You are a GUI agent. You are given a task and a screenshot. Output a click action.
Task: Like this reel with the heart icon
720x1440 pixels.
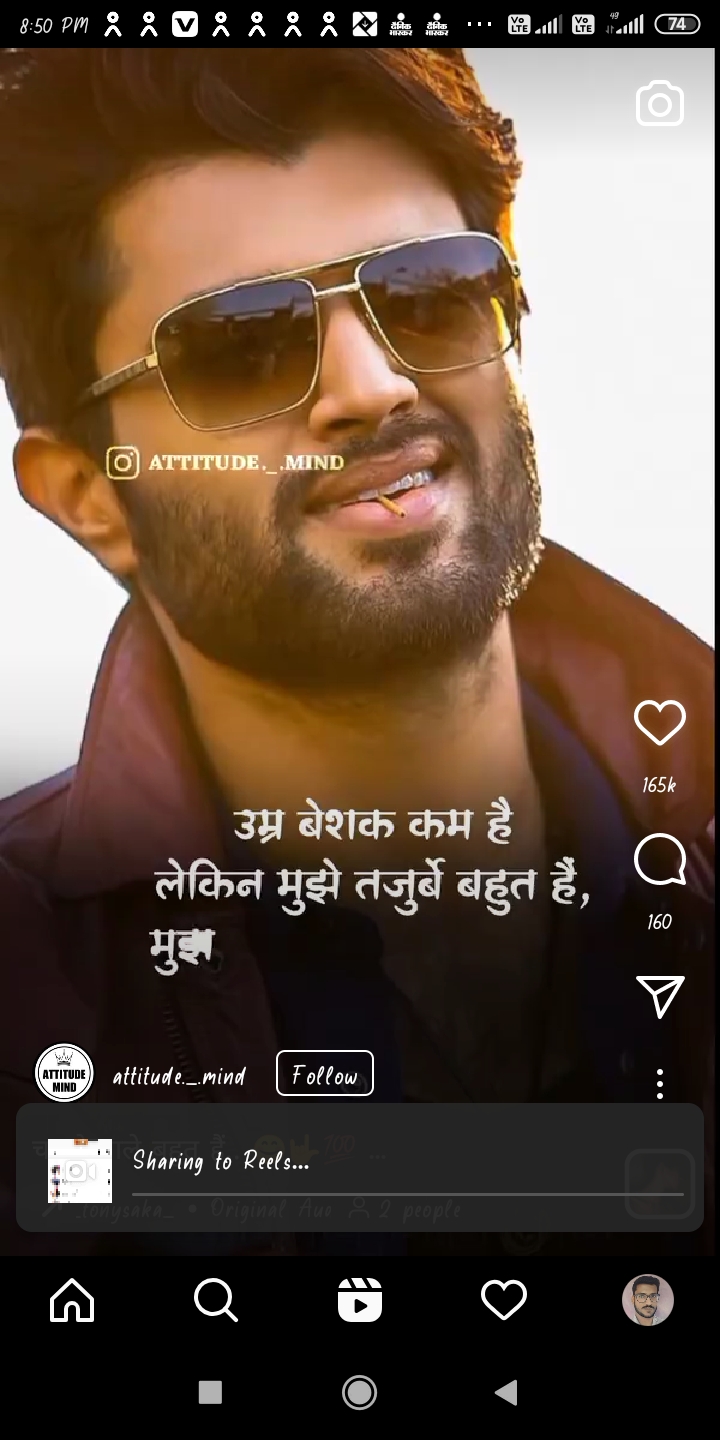coord(660,723)
